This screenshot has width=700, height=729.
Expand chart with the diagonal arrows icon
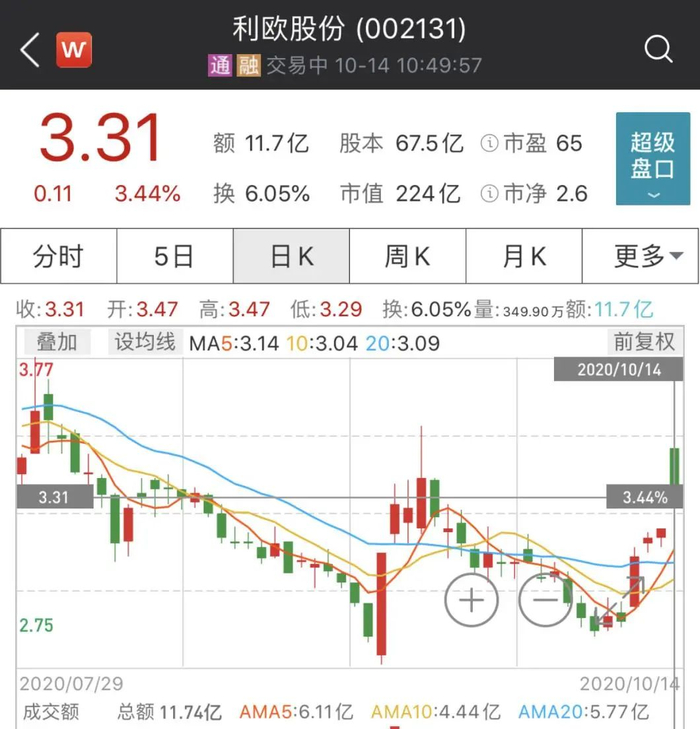[x=620, y=596]
